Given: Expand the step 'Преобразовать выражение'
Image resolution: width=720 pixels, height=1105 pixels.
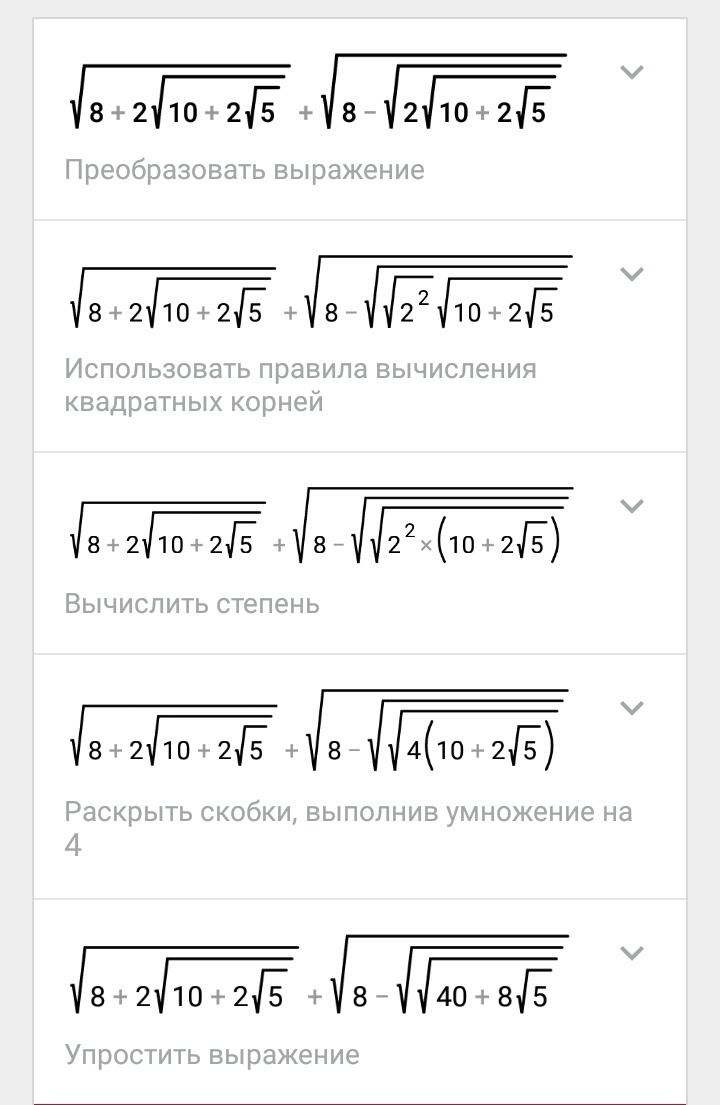Looking at the screenshot, I should (632, 72).
